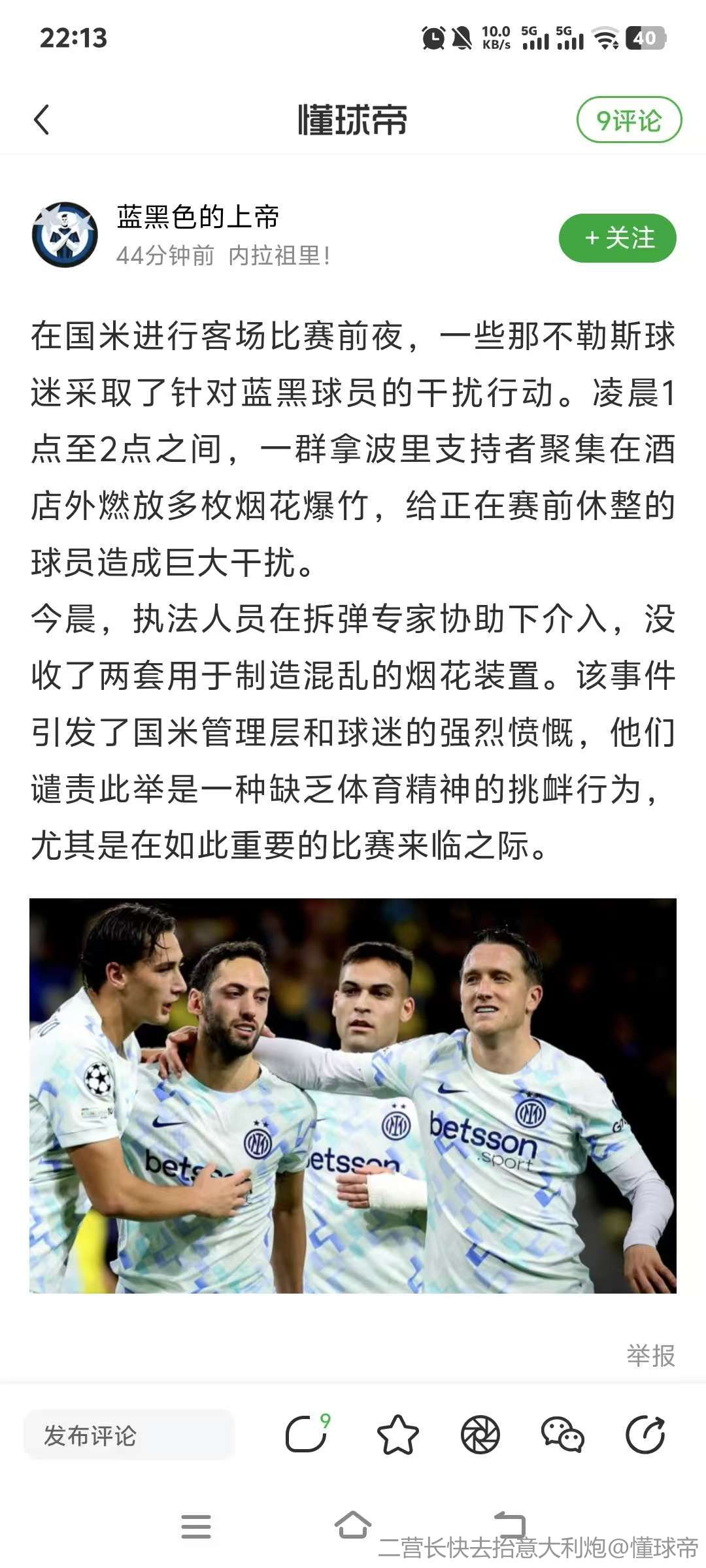Favorite this post with the star icon
This screenshot has width=706, height=1568.
[x=397, y=1435]
